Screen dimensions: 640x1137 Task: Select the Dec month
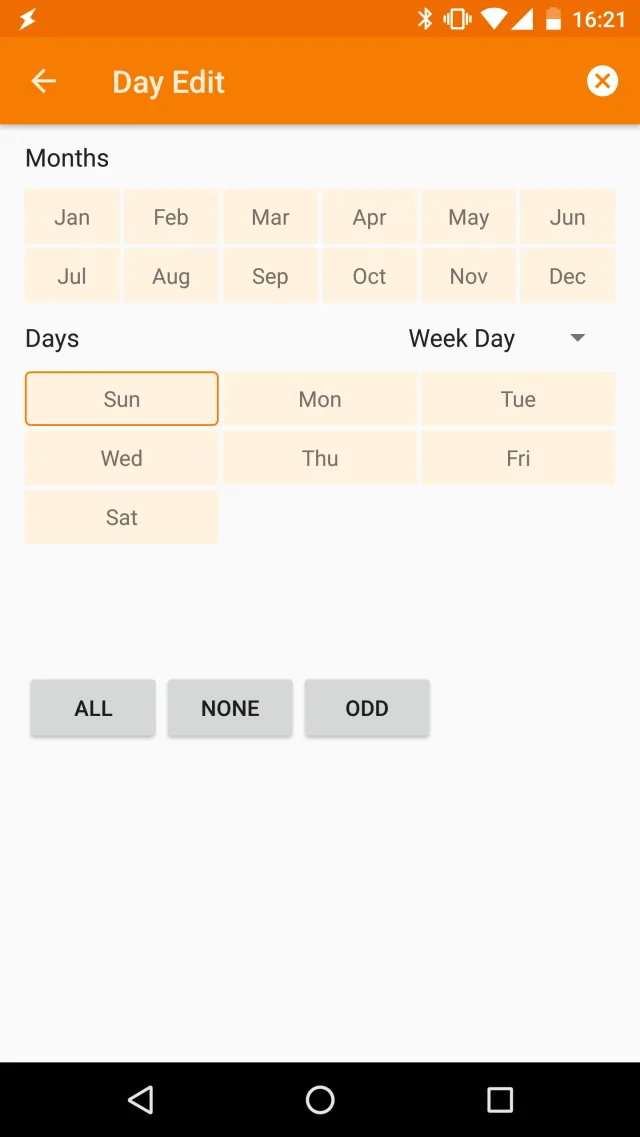(567, 276)
